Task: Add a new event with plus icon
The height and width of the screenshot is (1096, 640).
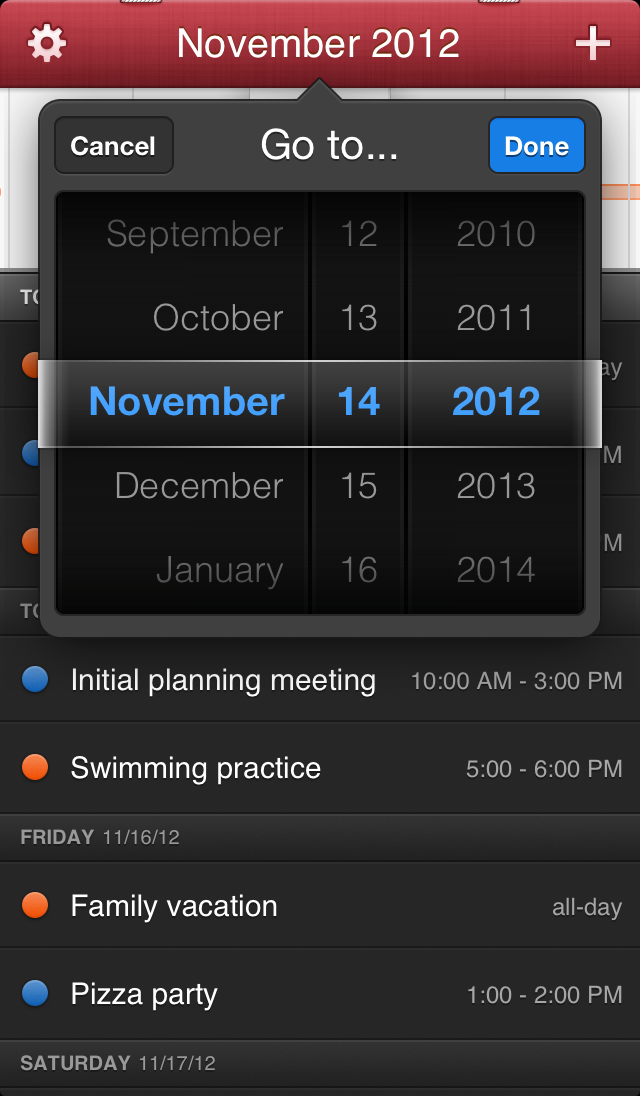Action: click(593, 43)
